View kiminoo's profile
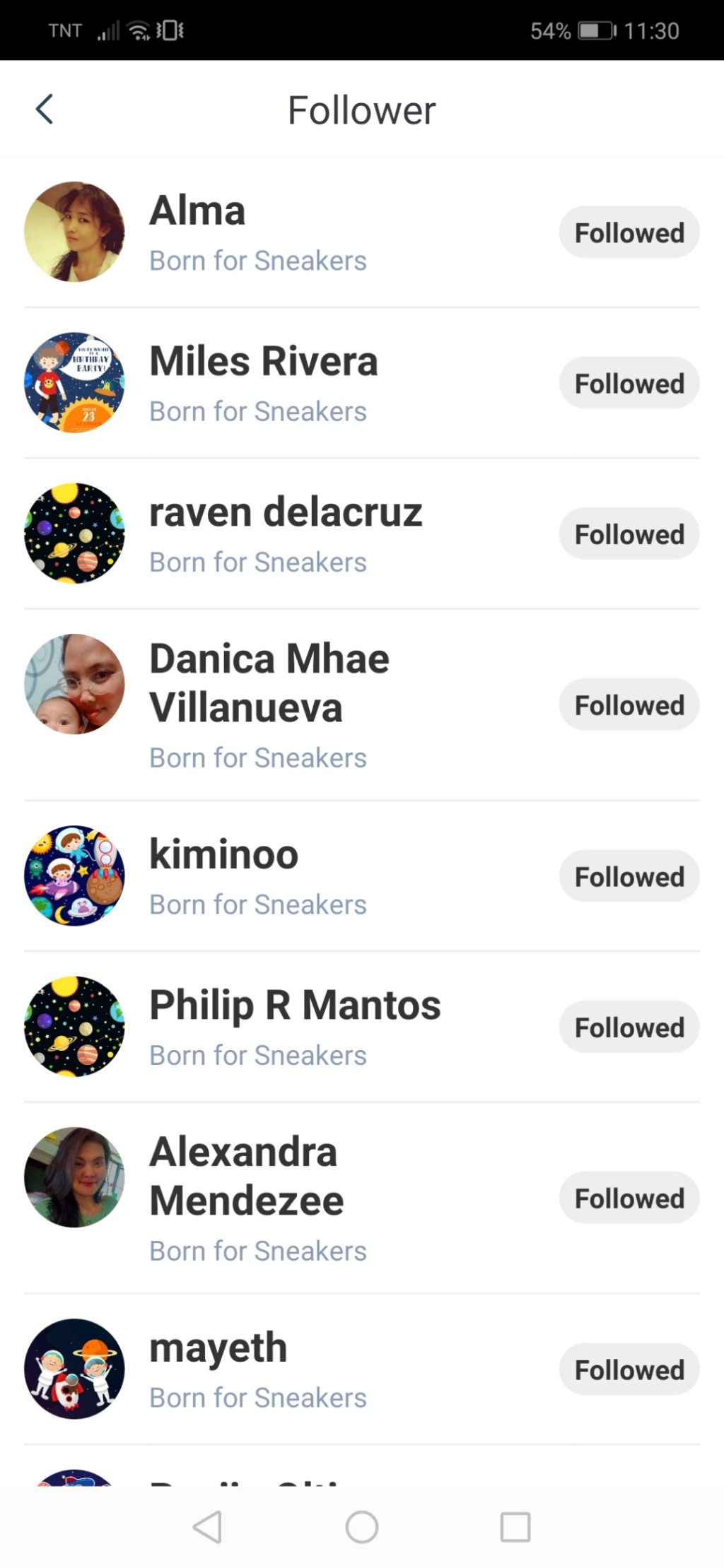This screenshot has width=724, height=1568. pos(223,854)
